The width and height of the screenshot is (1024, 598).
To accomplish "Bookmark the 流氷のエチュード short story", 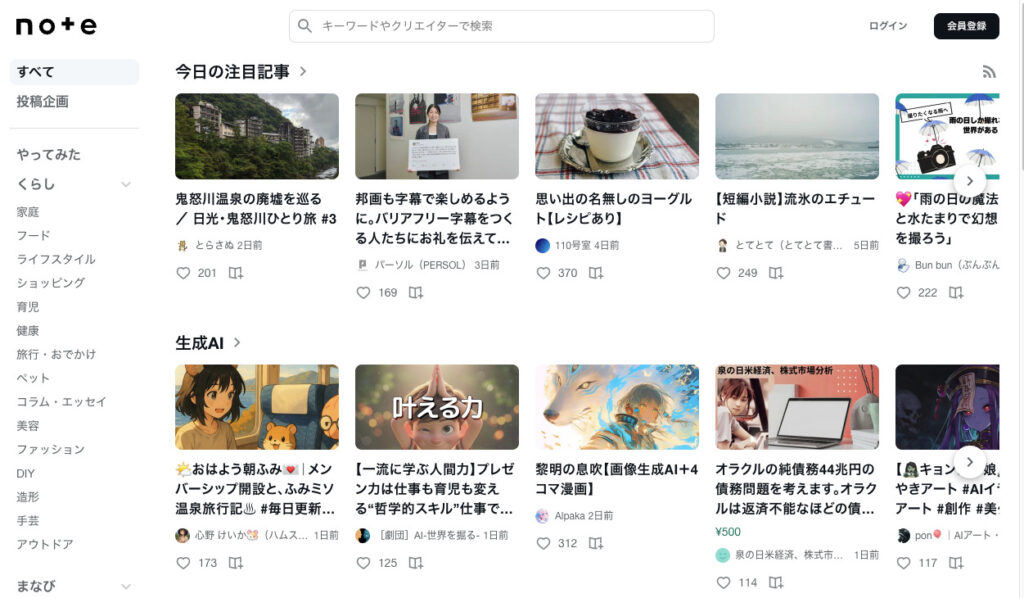I will 775,273.
